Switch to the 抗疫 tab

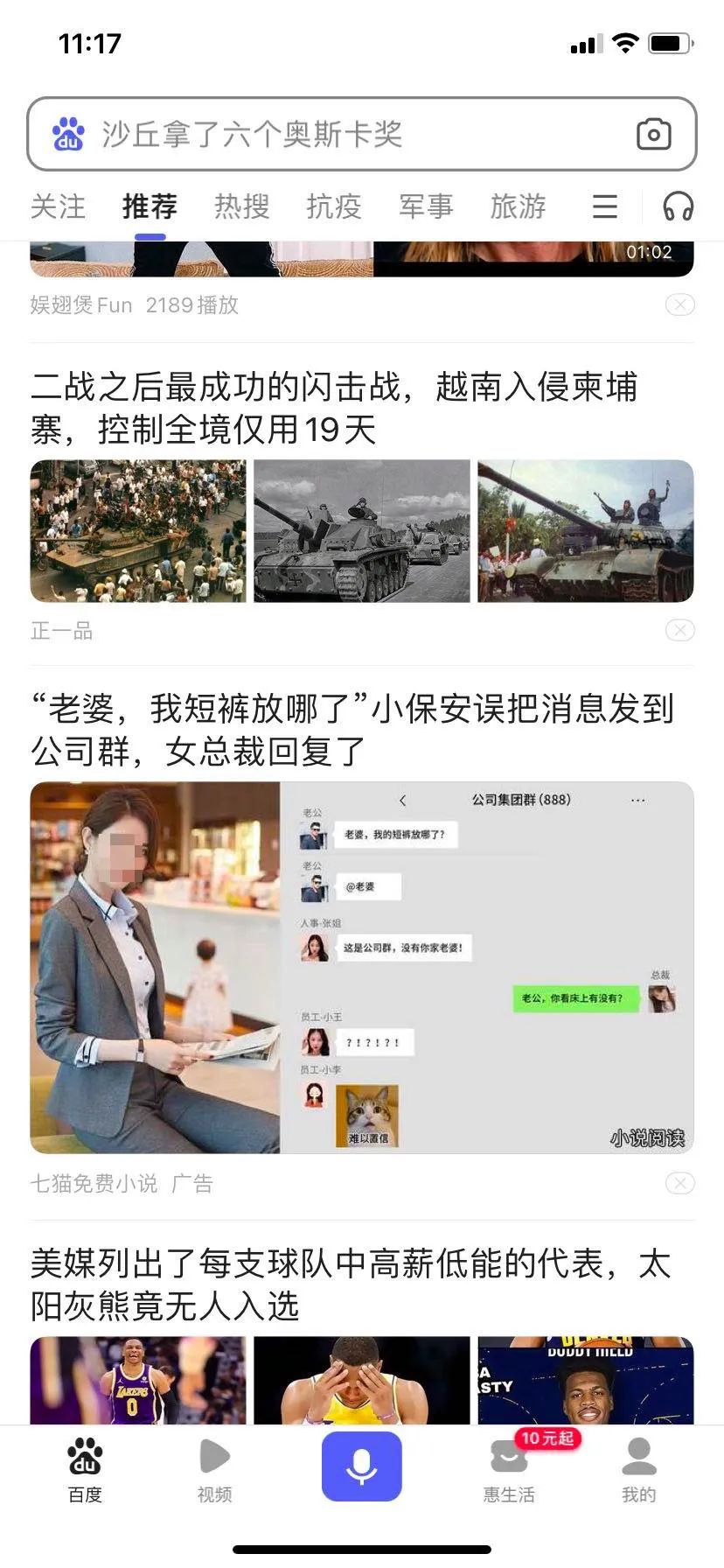pyautogui.click(x=334, y=207)
